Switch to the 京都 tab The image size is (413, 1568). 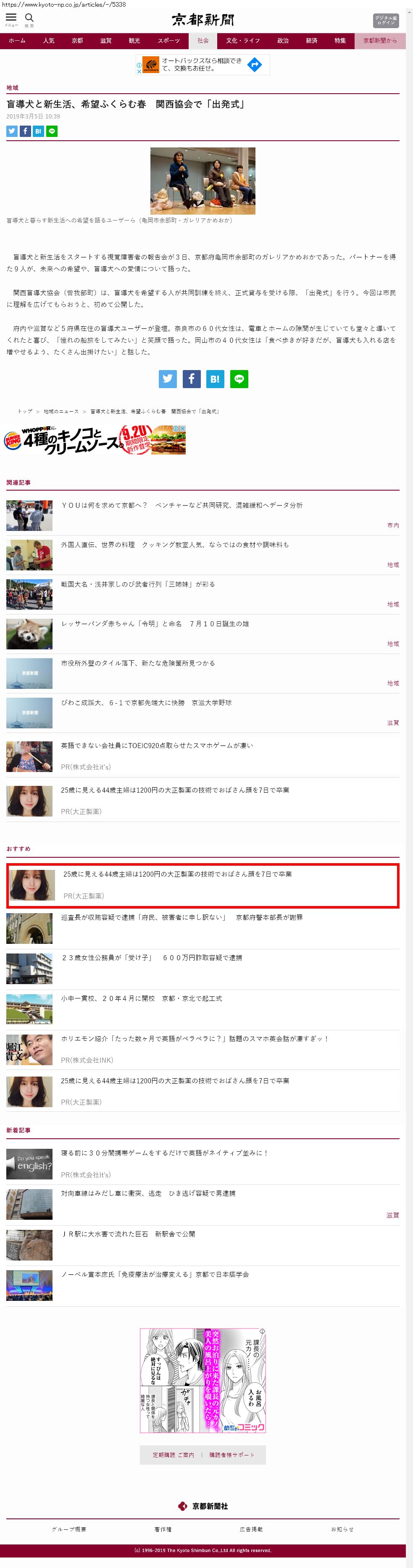[x=77, y=41]
